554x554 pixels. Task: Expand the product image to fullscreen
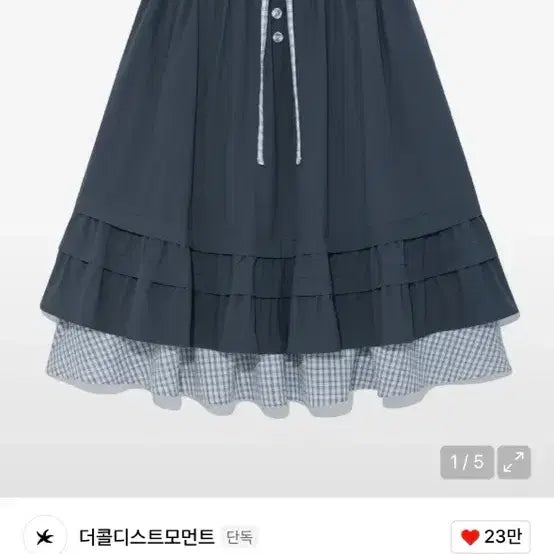click(x=514, y=462)
